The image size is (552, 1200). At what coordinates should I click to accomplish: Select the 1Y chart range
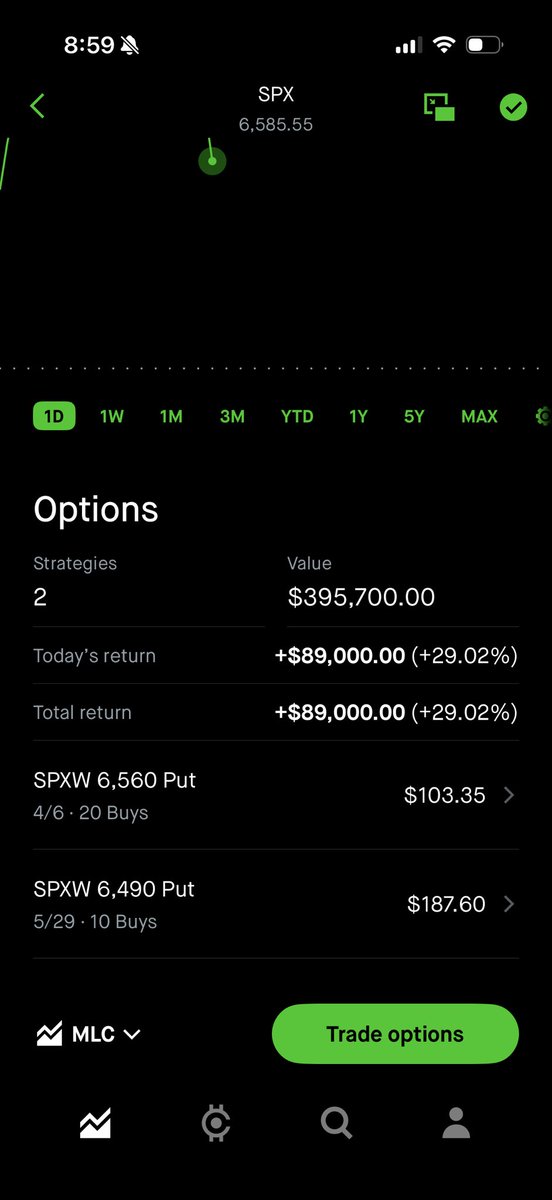coord(358,416)
